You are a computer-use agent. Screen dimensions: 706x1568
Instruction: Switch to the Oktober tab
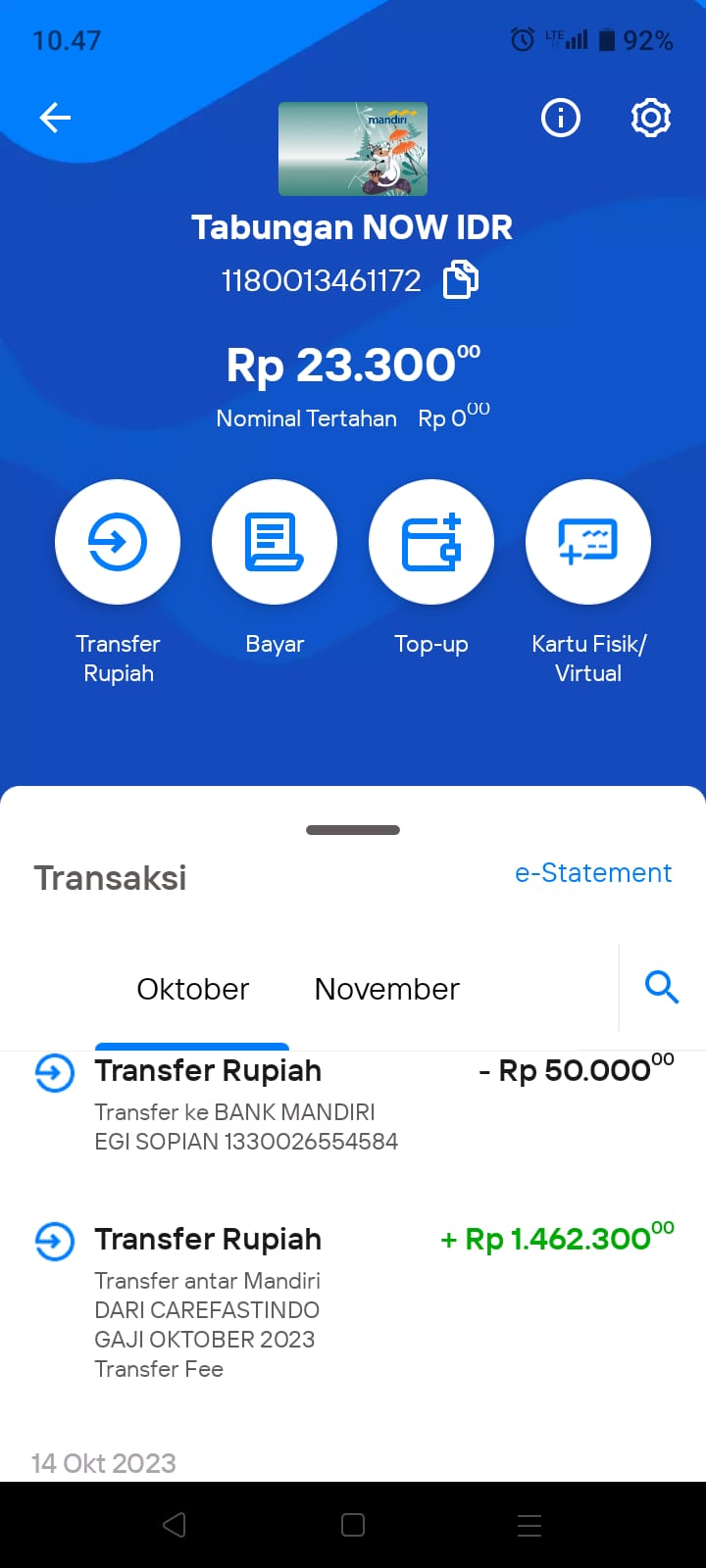193,990
